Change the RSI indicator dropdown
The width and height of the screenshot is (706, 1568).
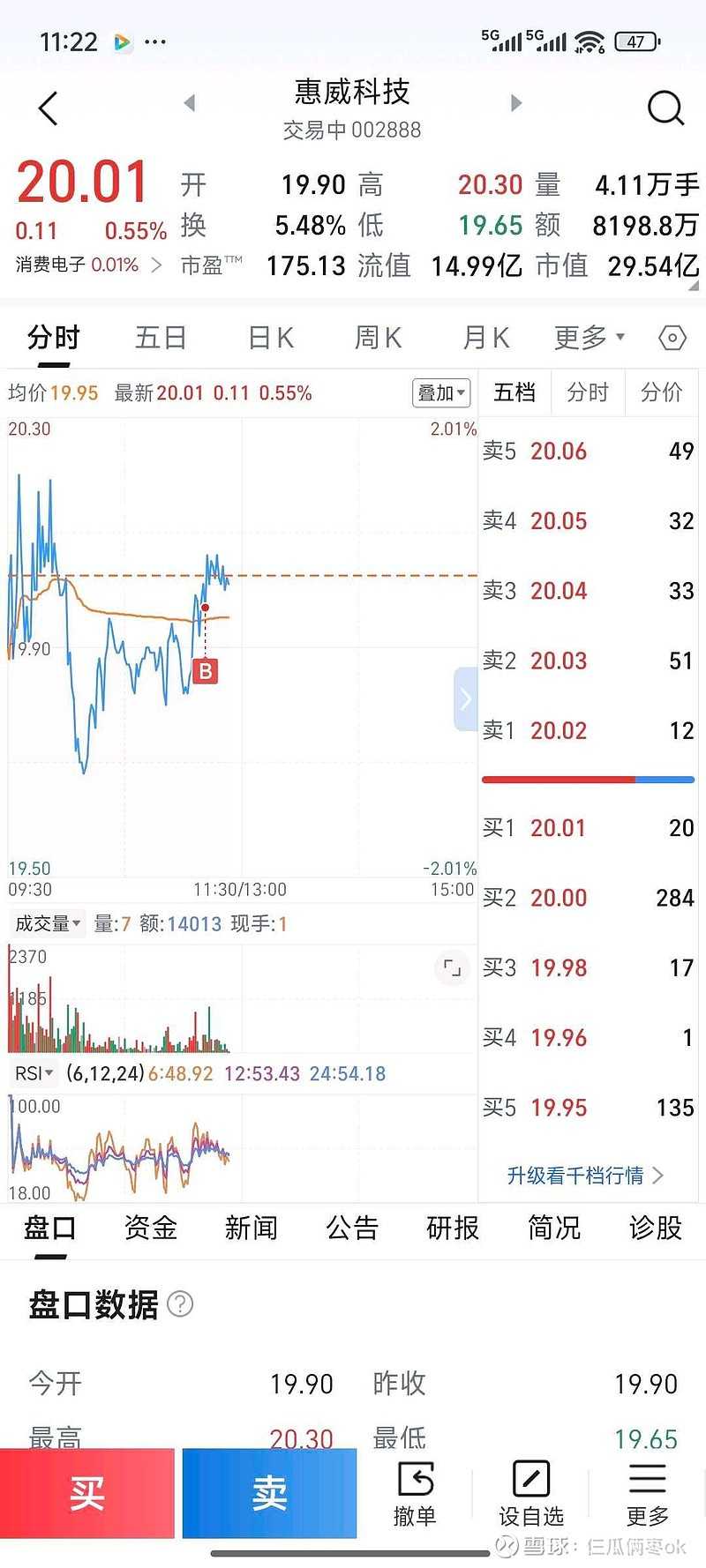coord(34,1073)
